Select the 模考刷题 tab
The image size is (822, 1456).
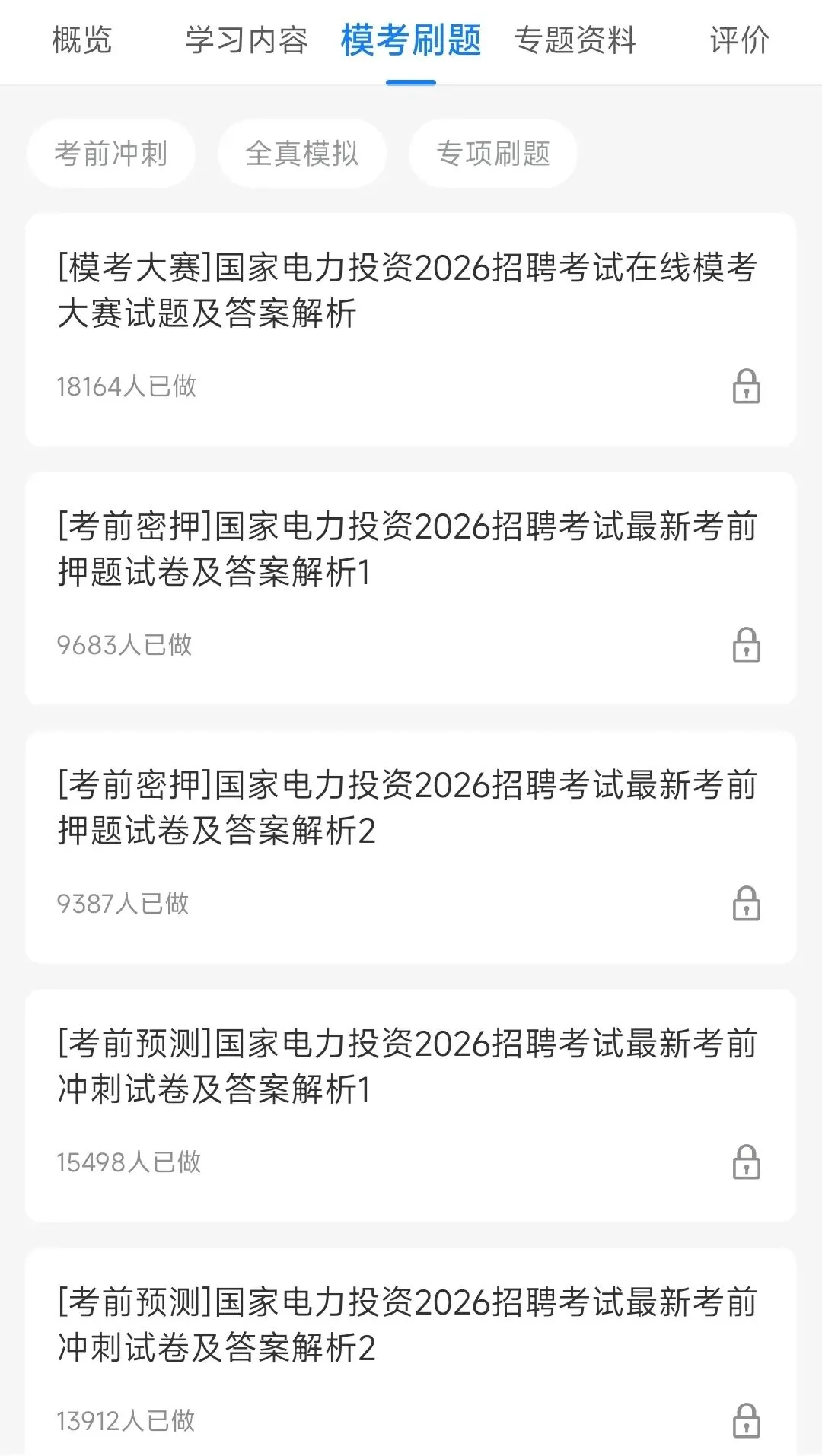[x=411, y=40]
